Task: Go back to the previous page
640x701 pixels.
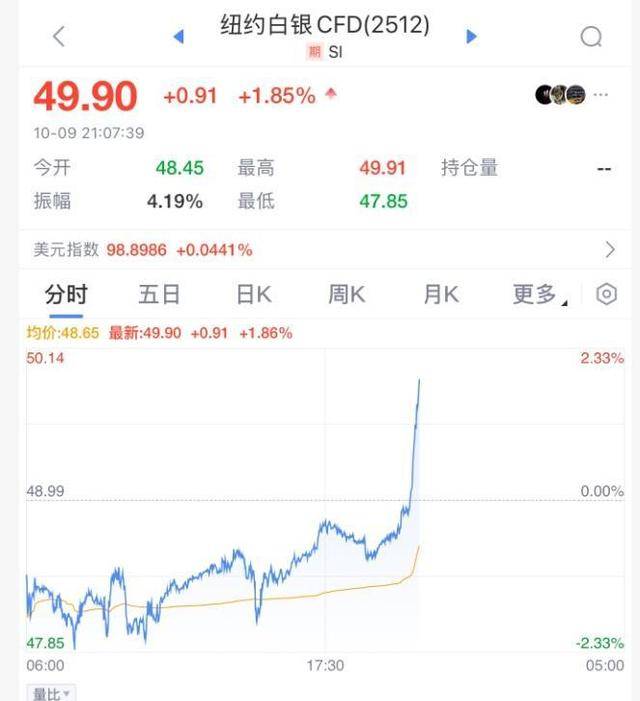Action: tap(58, 37)
